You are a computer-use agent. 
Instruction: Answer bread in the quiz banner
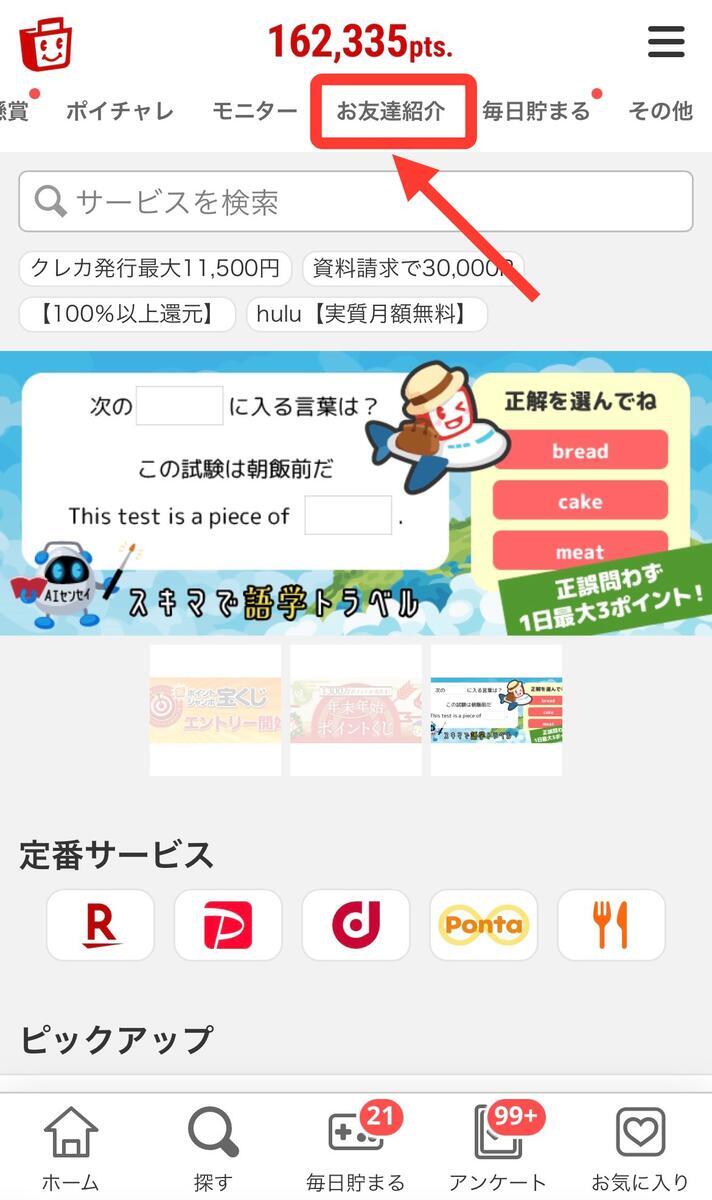580,450
